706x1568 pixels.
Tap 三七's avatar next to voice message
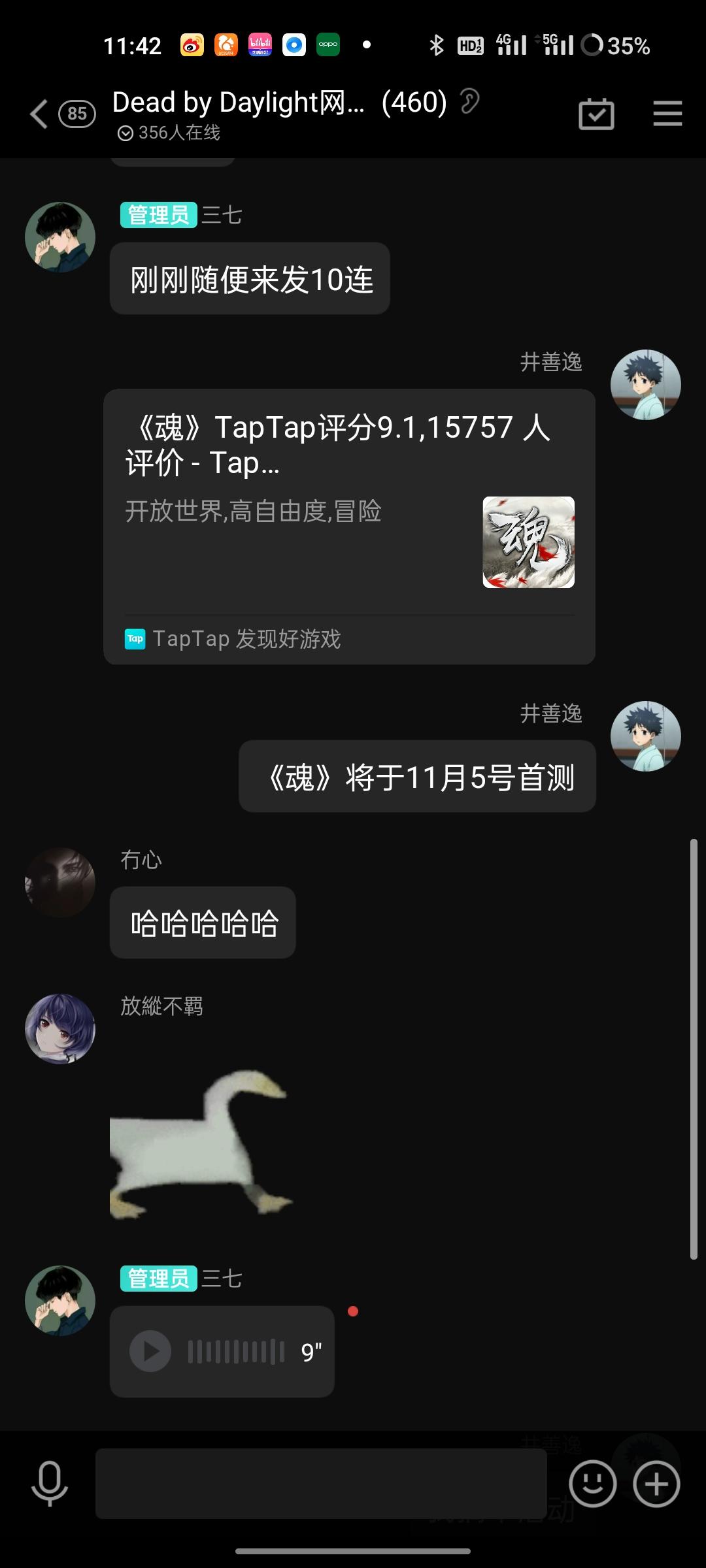(59, 1300)
